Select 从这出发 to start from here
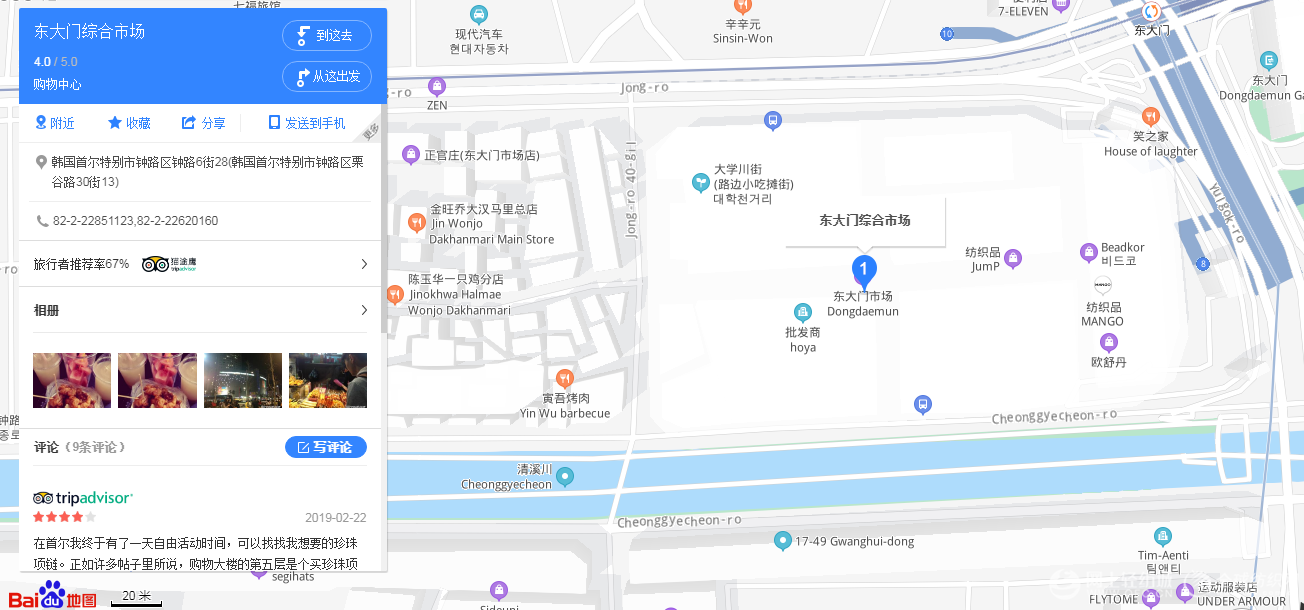 tap(327, 77)
